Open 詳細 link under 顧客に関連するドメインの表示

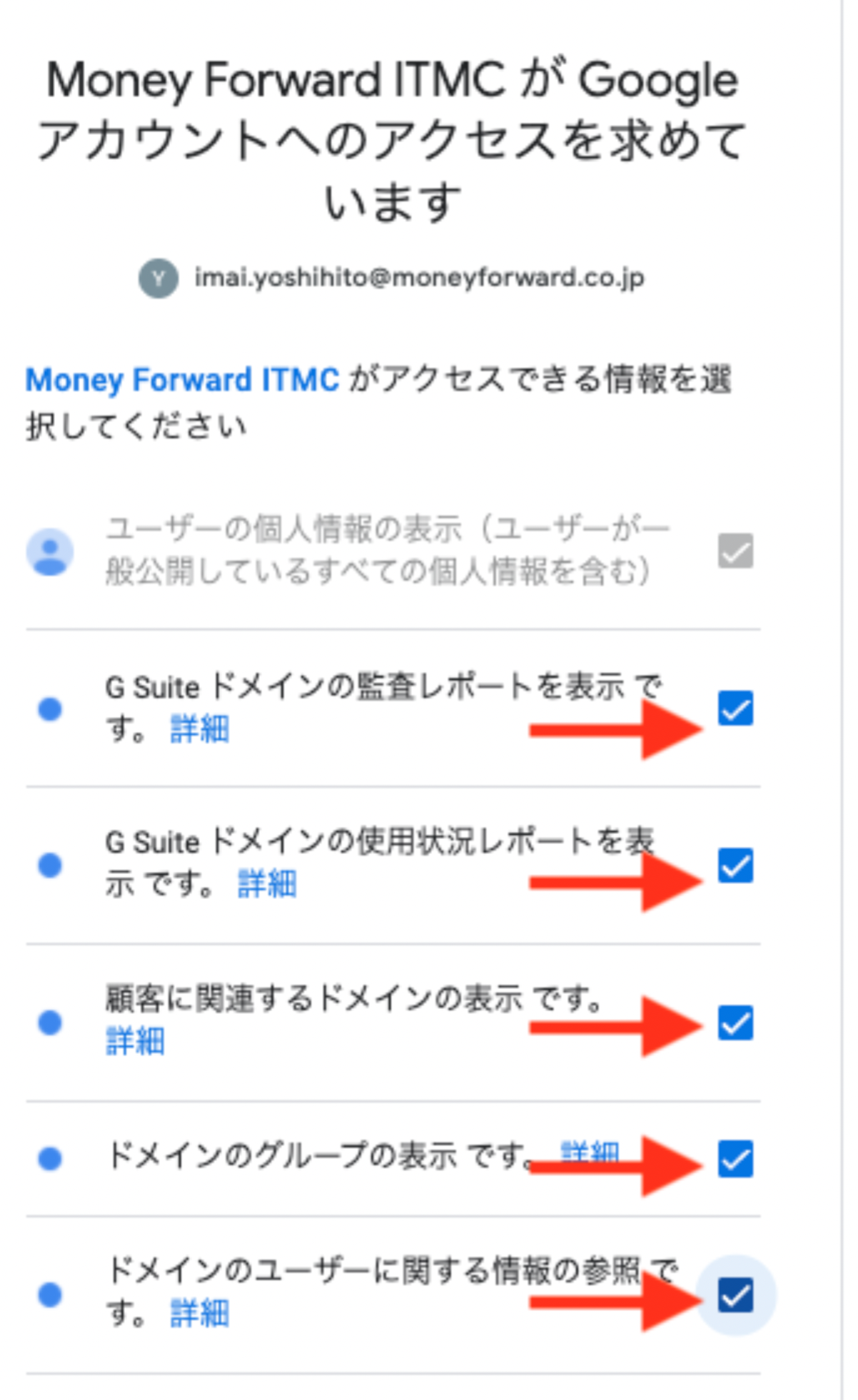135,1041
